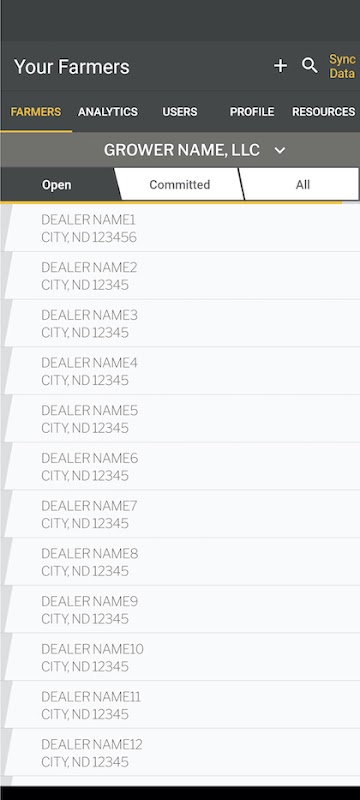This screenshot has width=360, height=800.
Task: View Dealer Name12 details
Action: pos(182,753)
